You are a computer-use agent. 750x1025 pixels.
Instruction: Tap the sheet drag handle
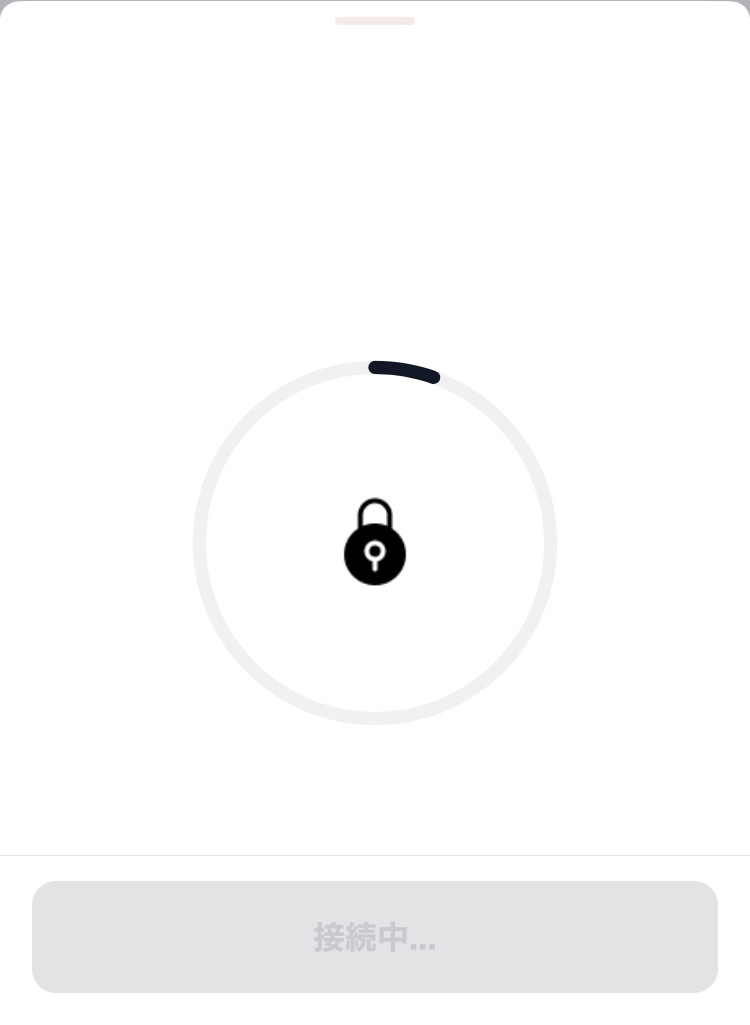point(375,20)
